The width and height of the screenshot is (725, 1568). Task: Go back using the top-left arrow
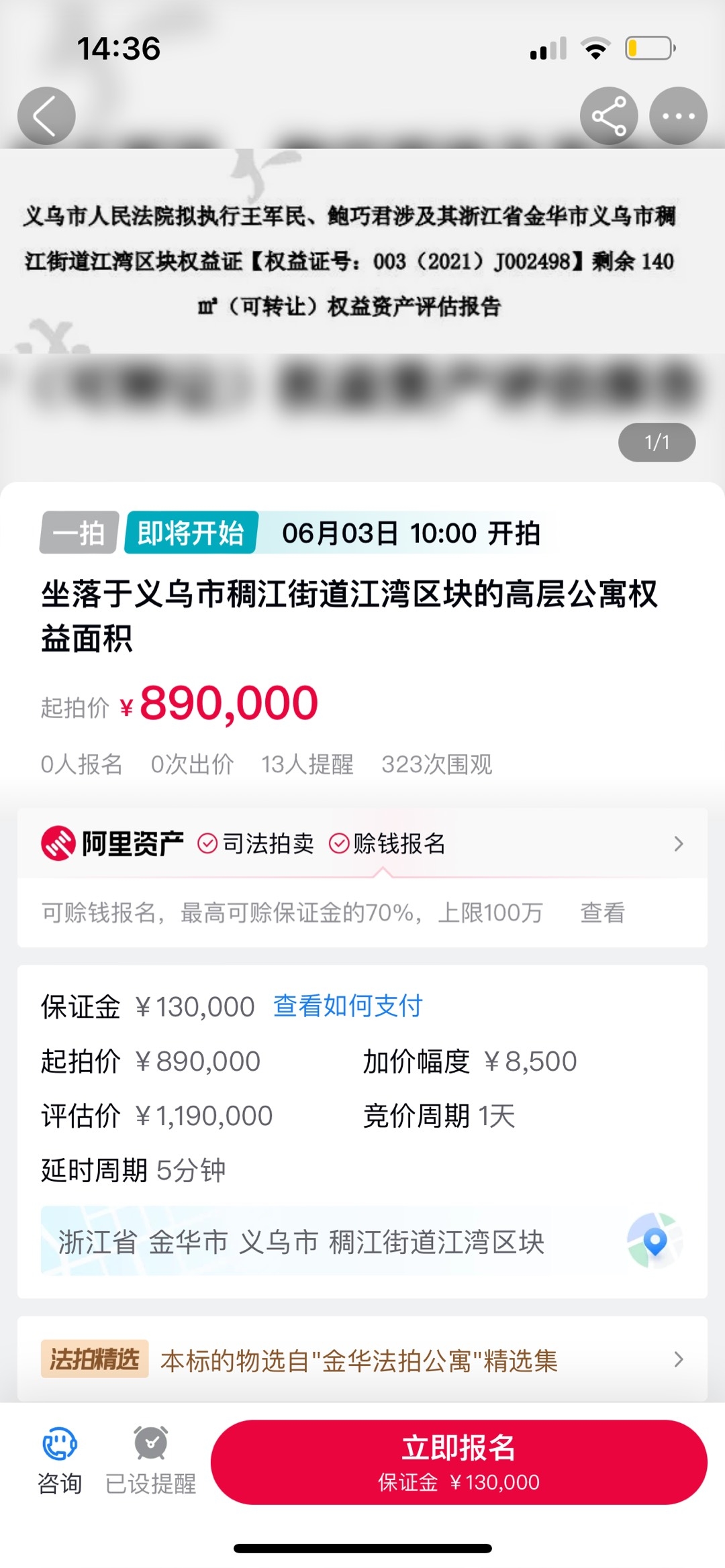(46, 116)
